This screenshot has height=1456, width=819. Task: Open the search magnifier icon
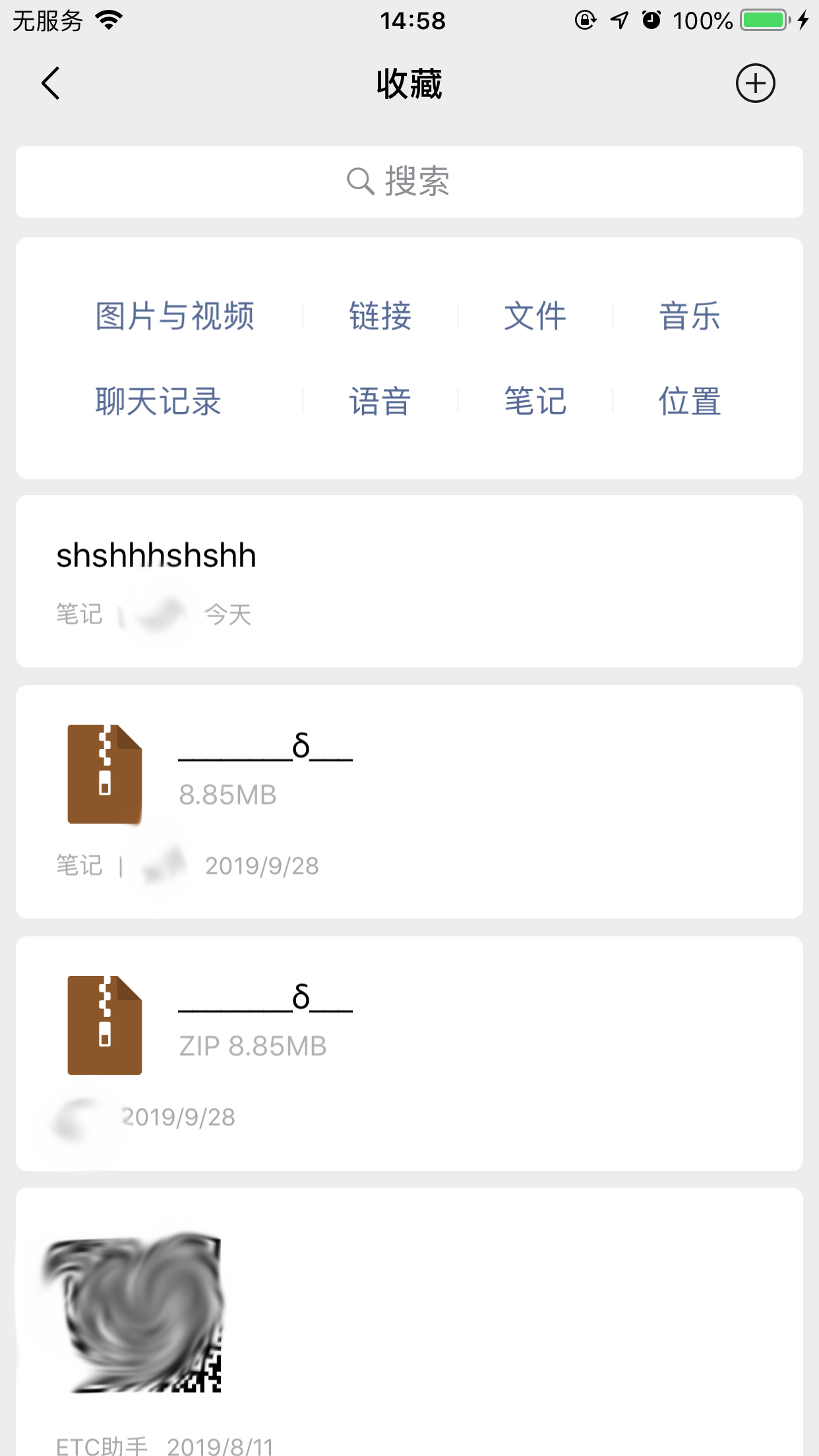[x=359, y=181]
